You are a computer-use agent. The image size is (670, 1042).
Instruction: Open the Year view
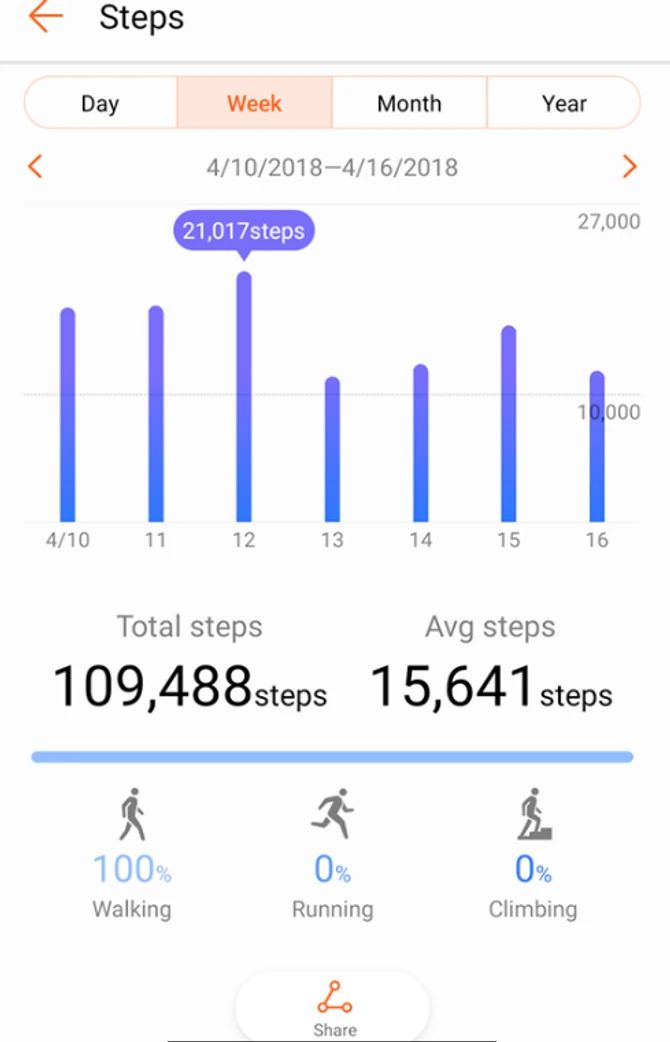click(563, 103)
